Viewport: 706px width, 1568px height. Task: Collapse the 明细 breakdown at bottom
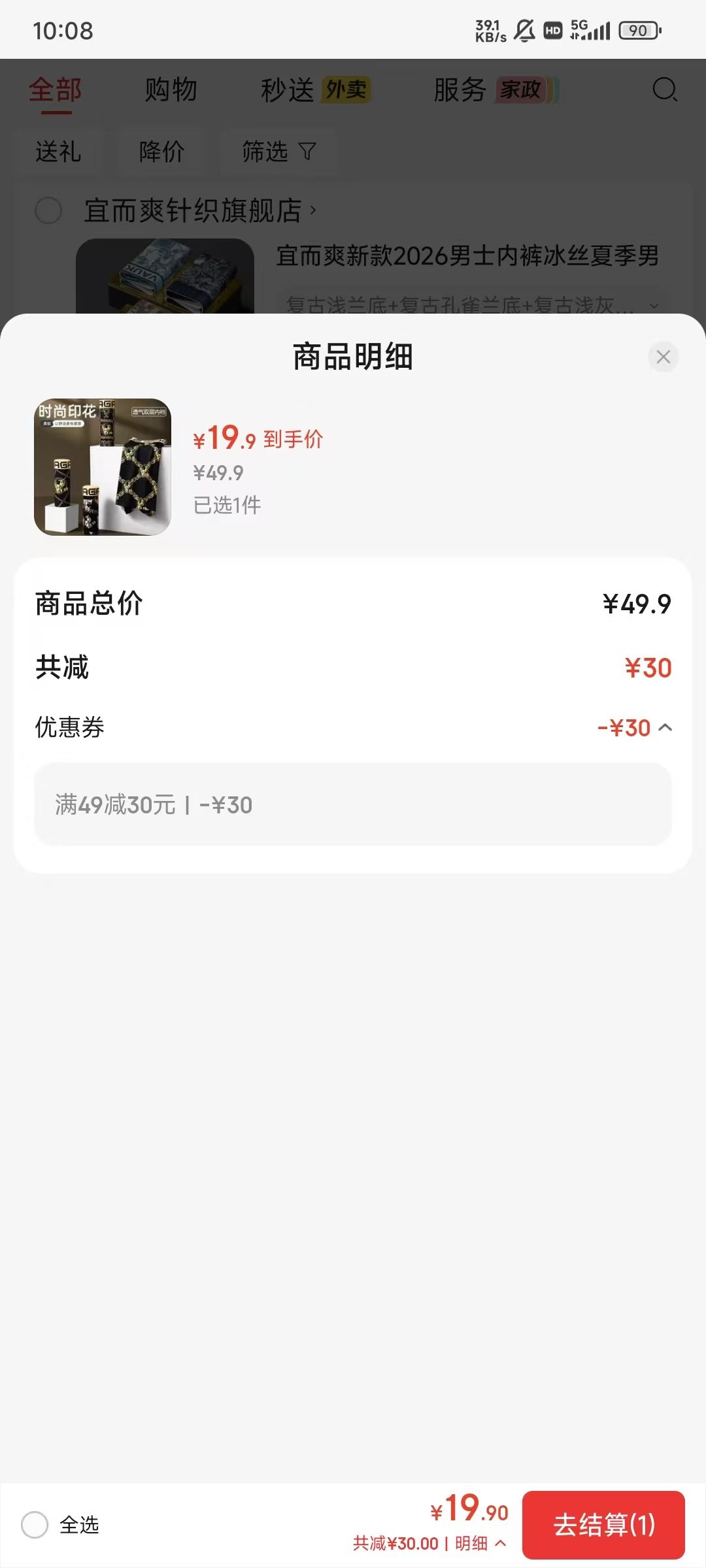pyautogui.click(x=480, y=1543)
